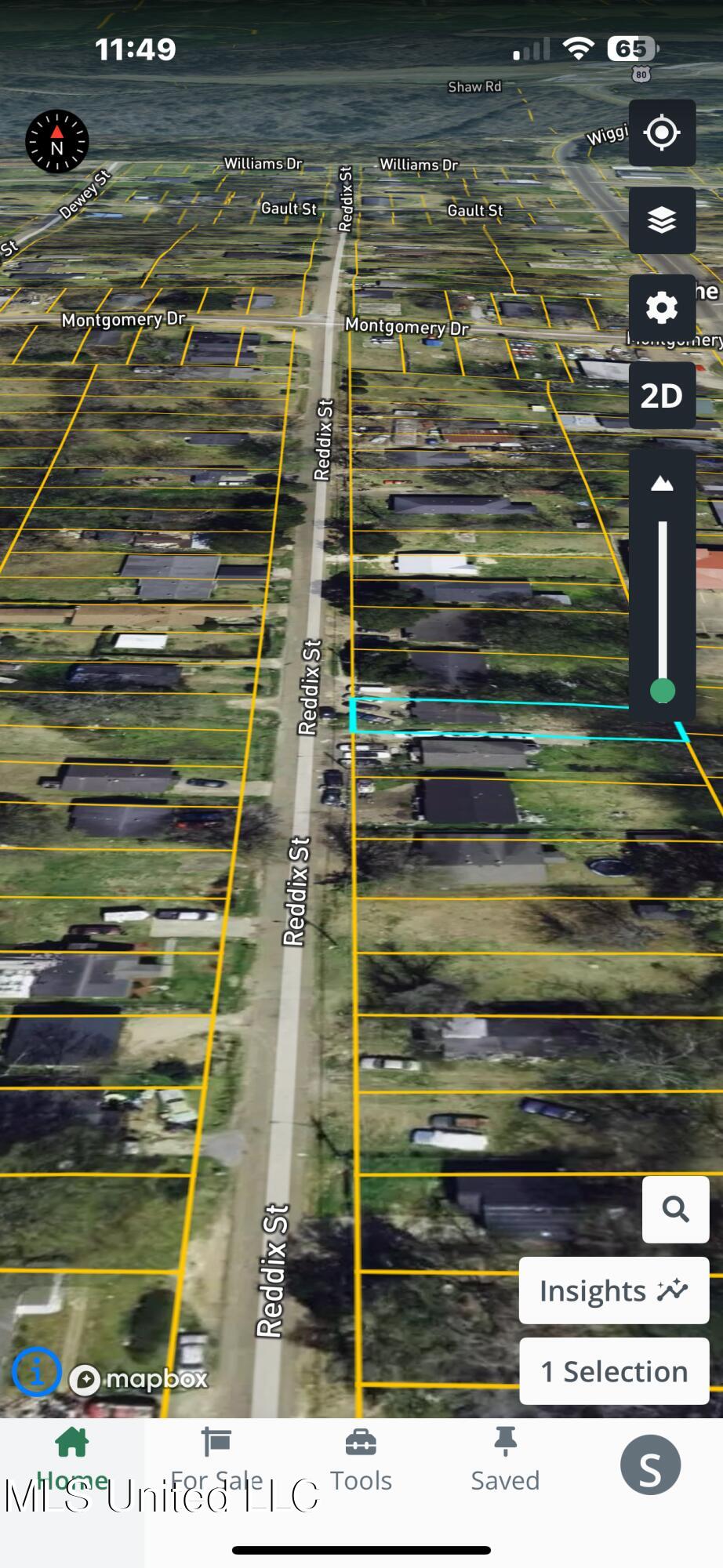
Task: Switch the map to 2D view
Action: (662, 395)
